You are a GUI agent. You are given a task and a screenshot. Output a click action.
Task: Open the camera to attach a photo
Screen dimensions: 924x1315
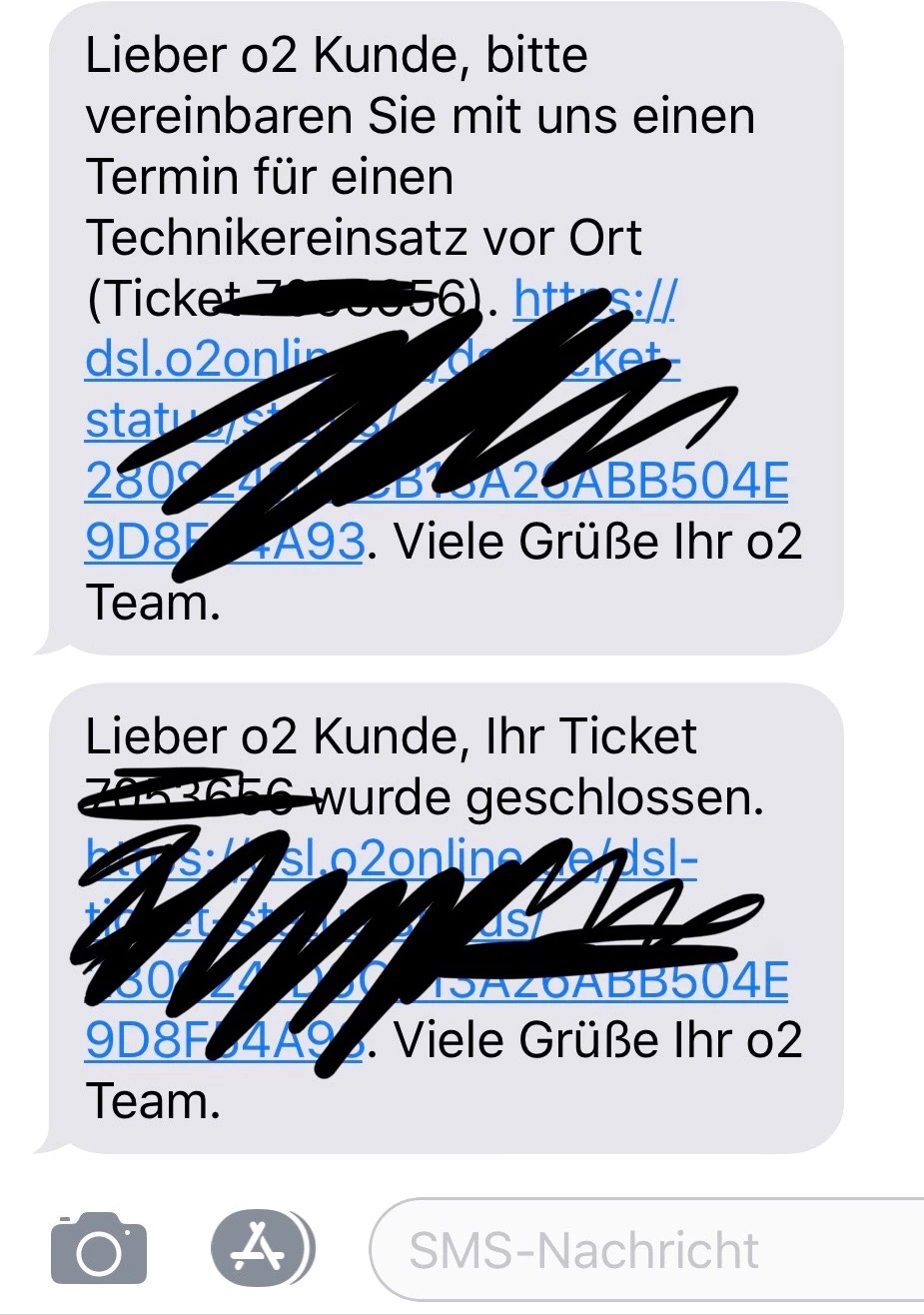pos(98,1248)
